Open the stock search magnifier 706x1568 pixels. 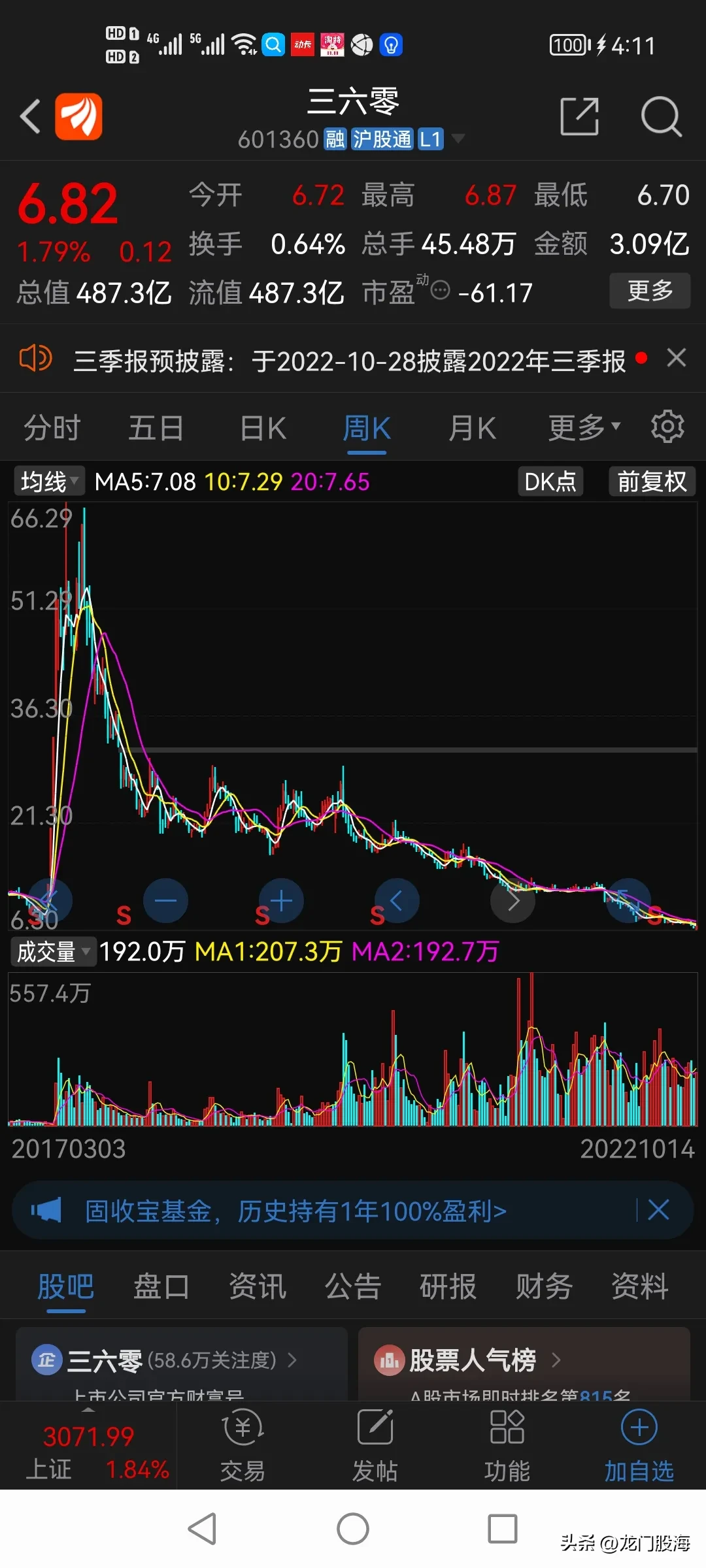point(661,116)
